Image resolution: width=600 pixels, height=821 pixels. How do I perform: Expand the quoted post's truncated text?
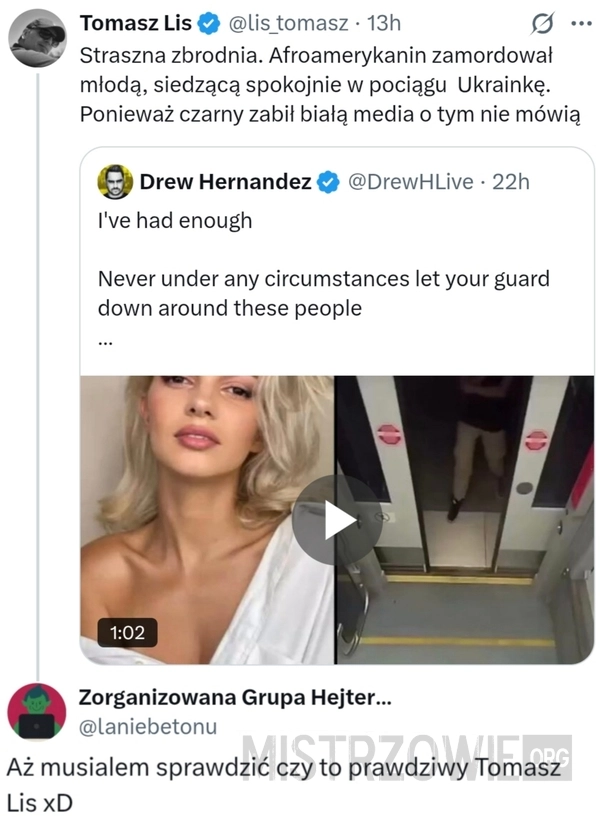click(106, 340)
